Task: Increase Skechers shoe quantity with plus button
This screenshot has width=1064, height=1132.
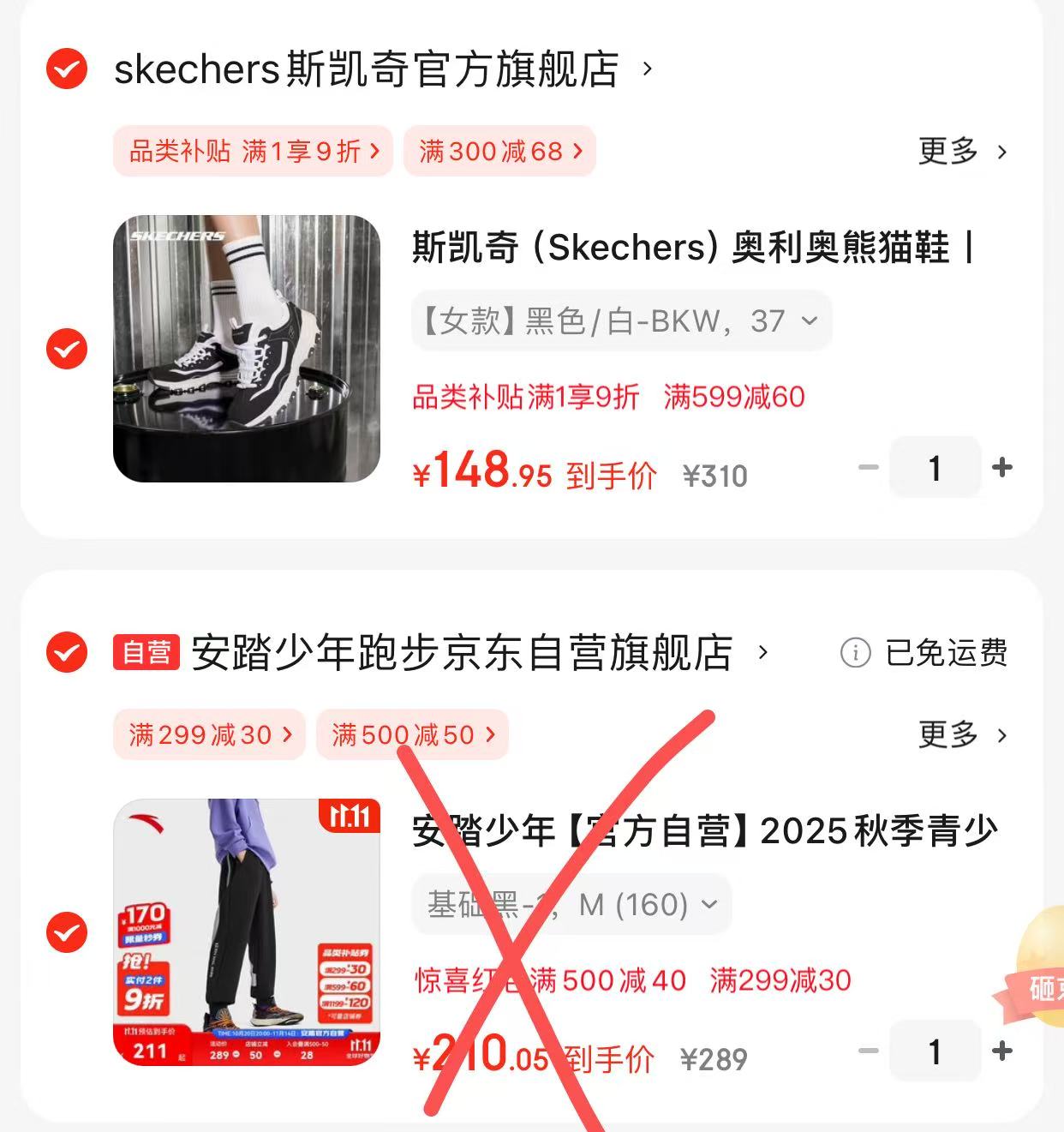Action: click(1002, 467)
